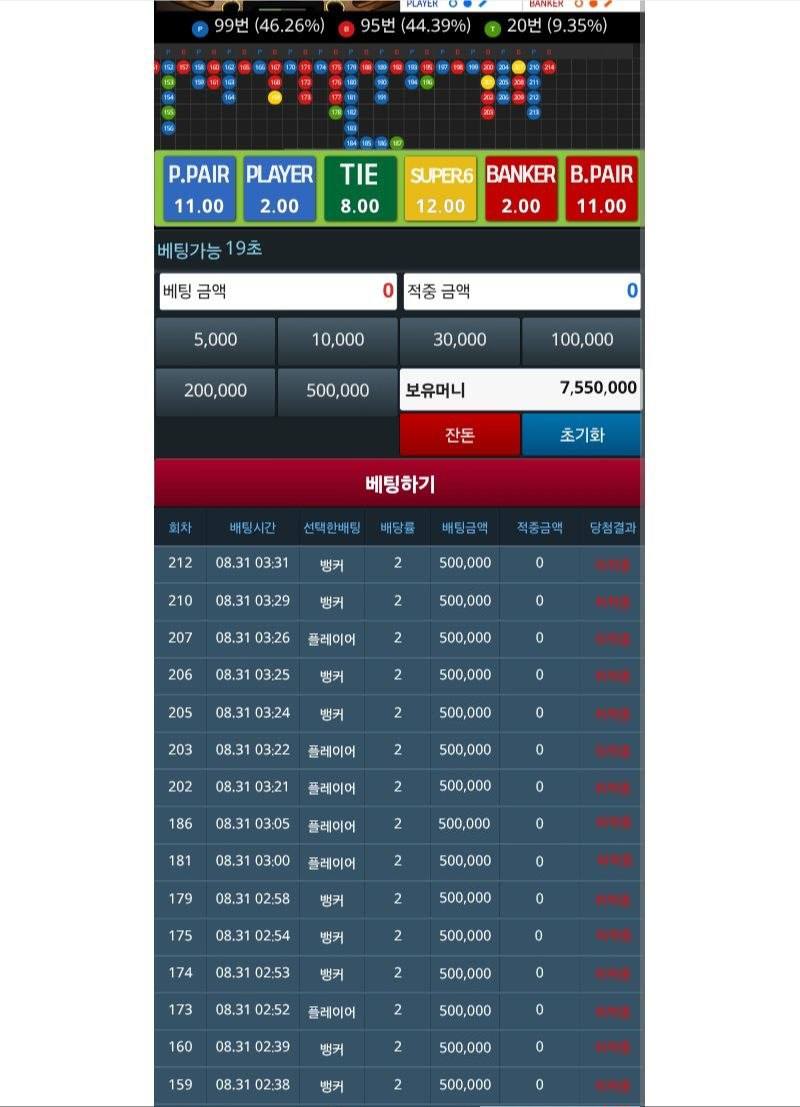Add the 30,000 chip amount
Viewport: 800px width, 1107px height.
[x=460, y=340]
